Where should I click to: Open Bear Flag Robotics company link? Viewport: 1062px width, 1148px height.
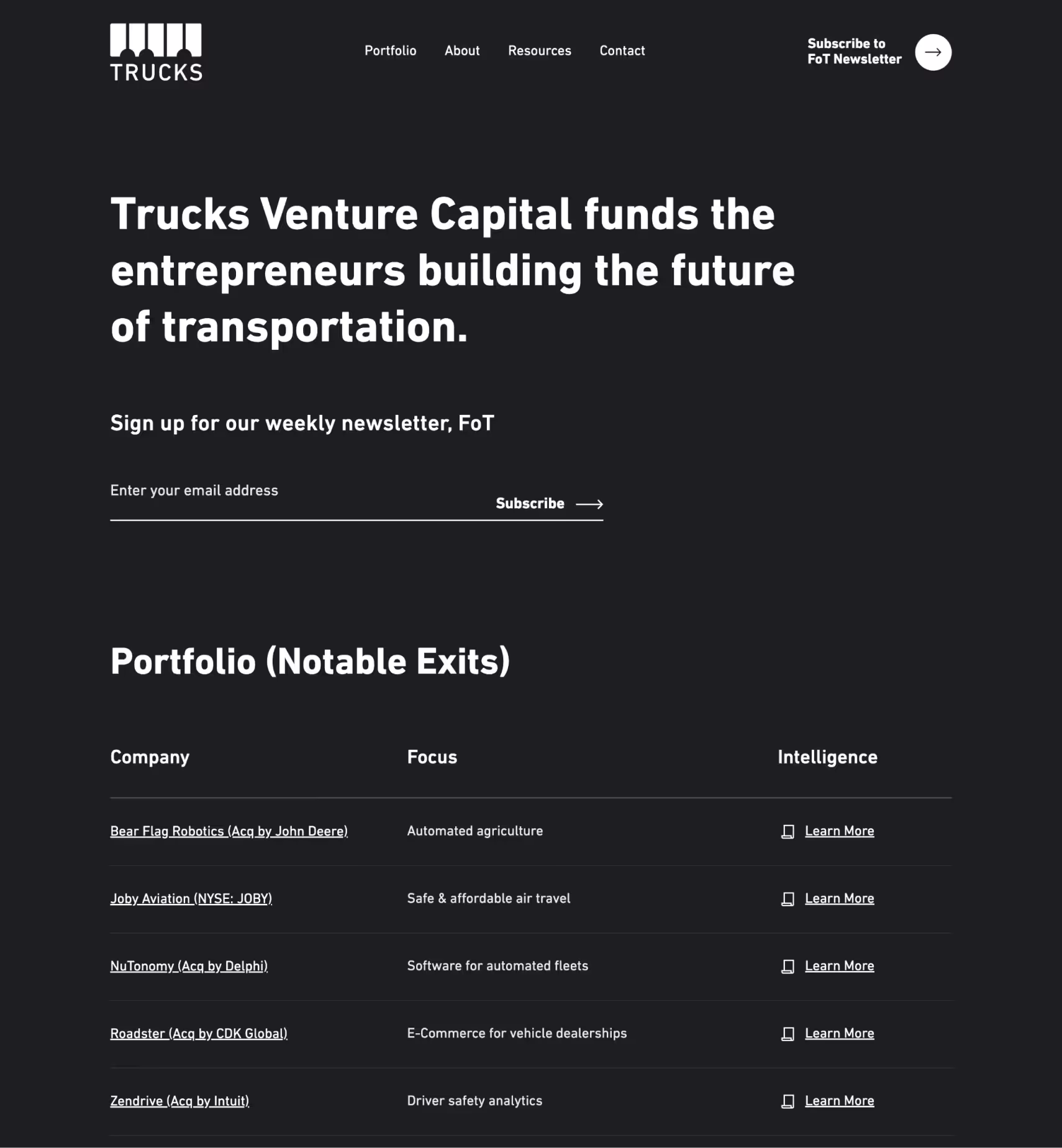point(229,831)
